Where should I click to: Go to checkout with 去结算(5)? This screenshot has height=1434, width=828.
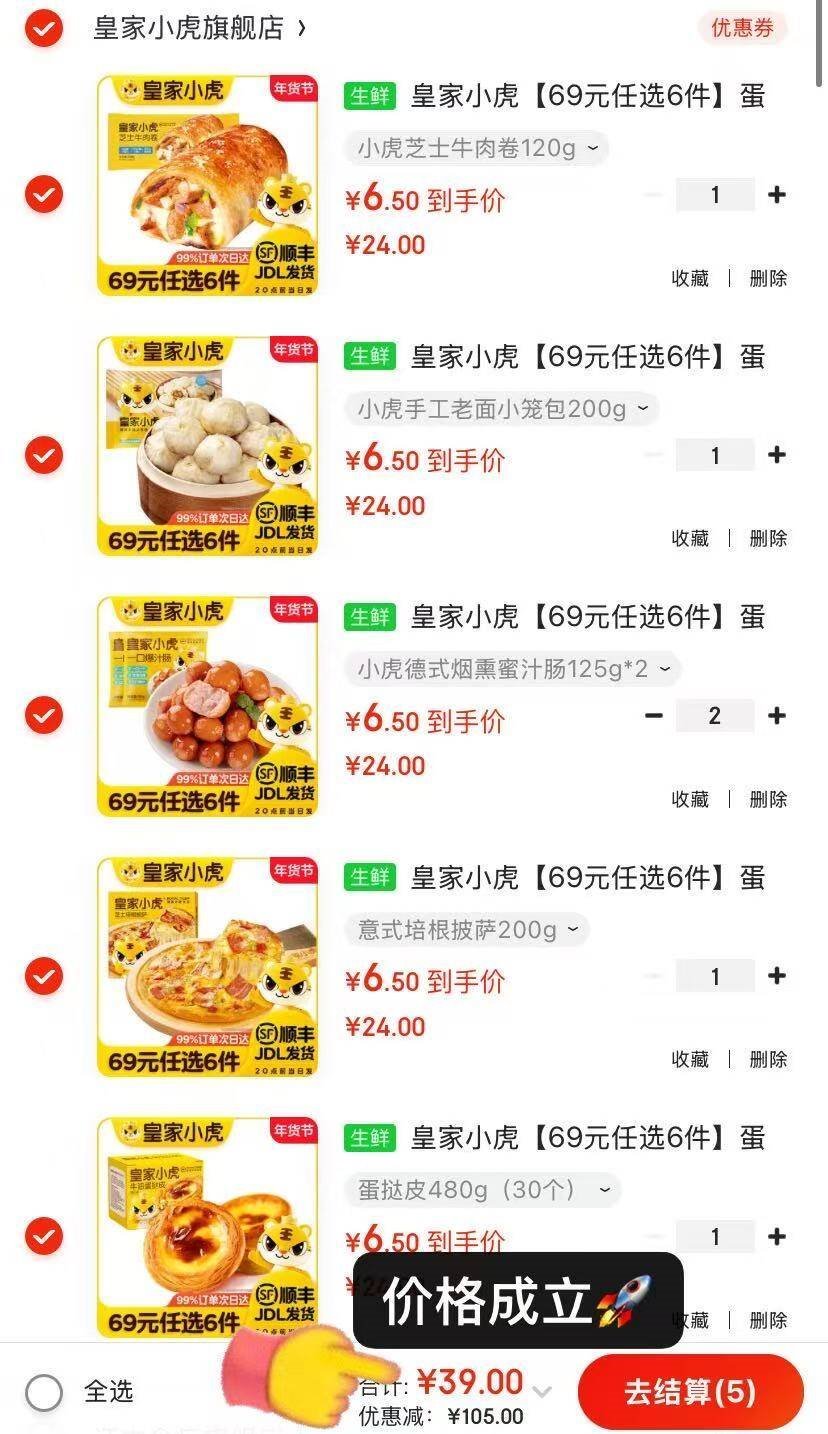[x=690, y=1391]
